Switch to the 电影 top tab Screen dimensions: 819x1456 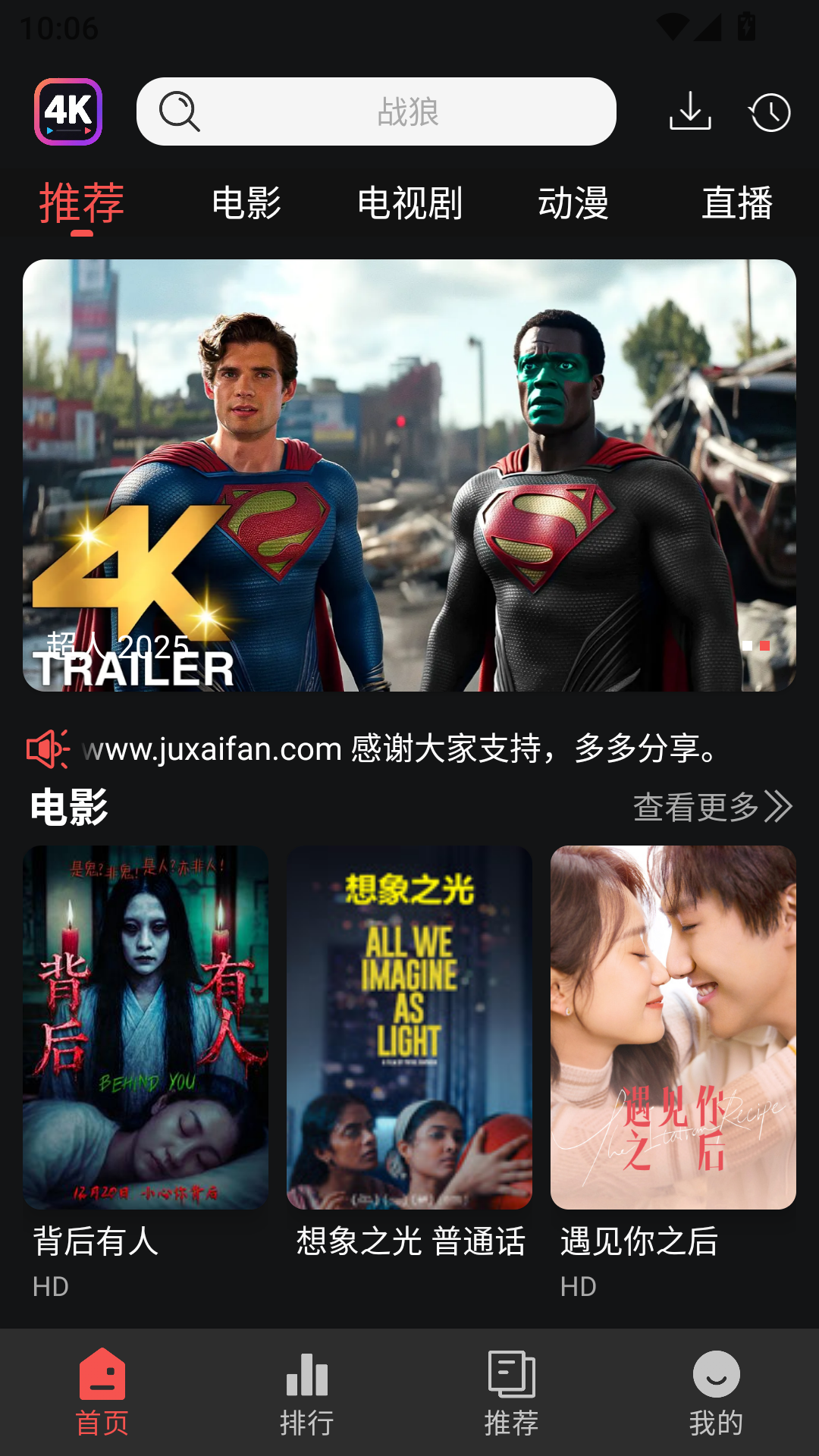(x=246, y=203)
